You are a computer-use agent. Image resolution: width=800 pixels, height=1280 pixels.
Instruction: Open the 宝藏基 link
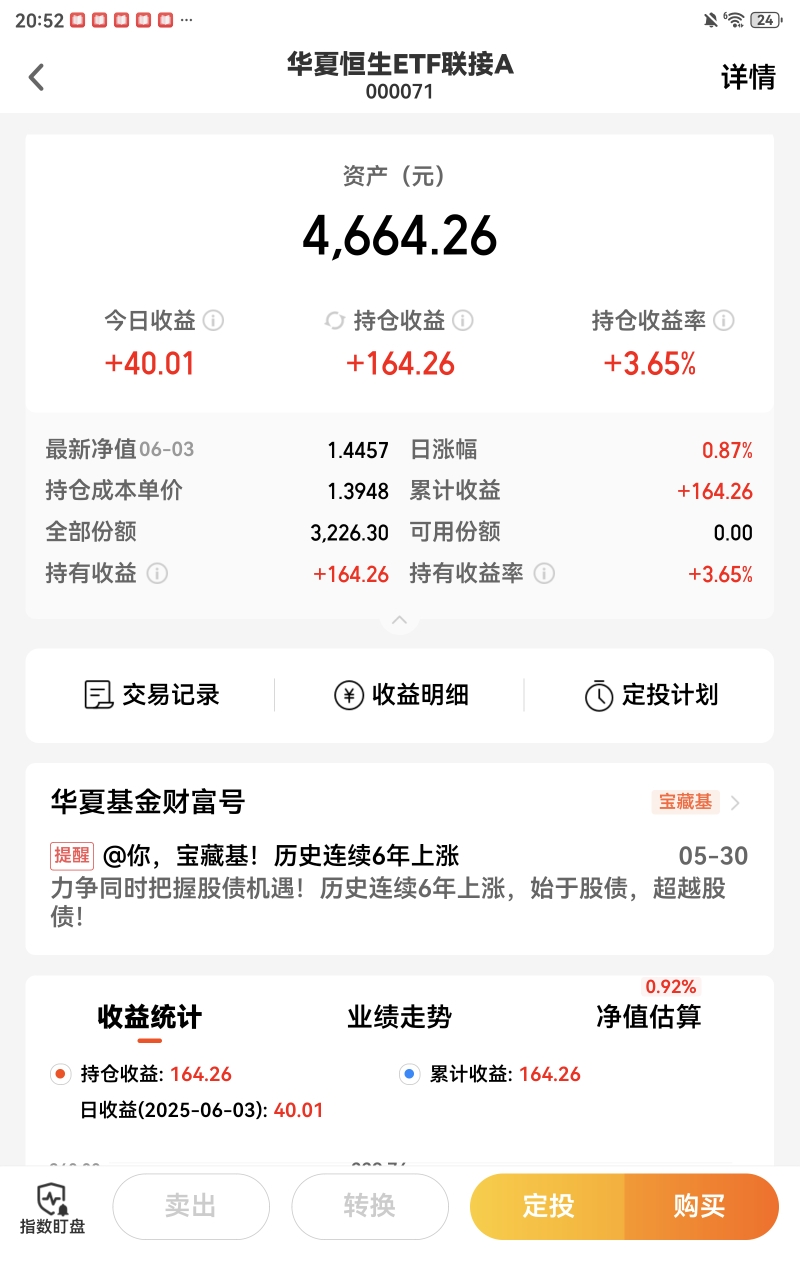[696, 802]
